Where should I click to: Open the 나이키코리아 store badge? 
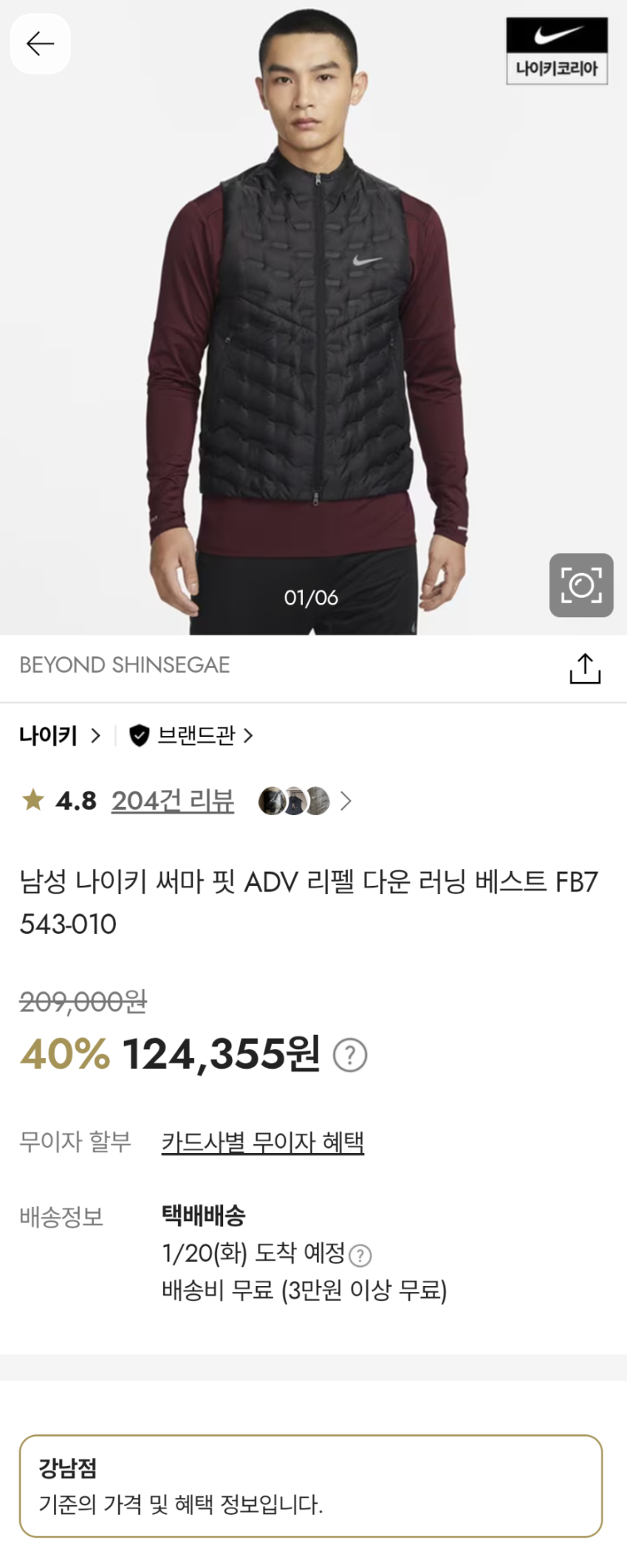coord(556,52)
